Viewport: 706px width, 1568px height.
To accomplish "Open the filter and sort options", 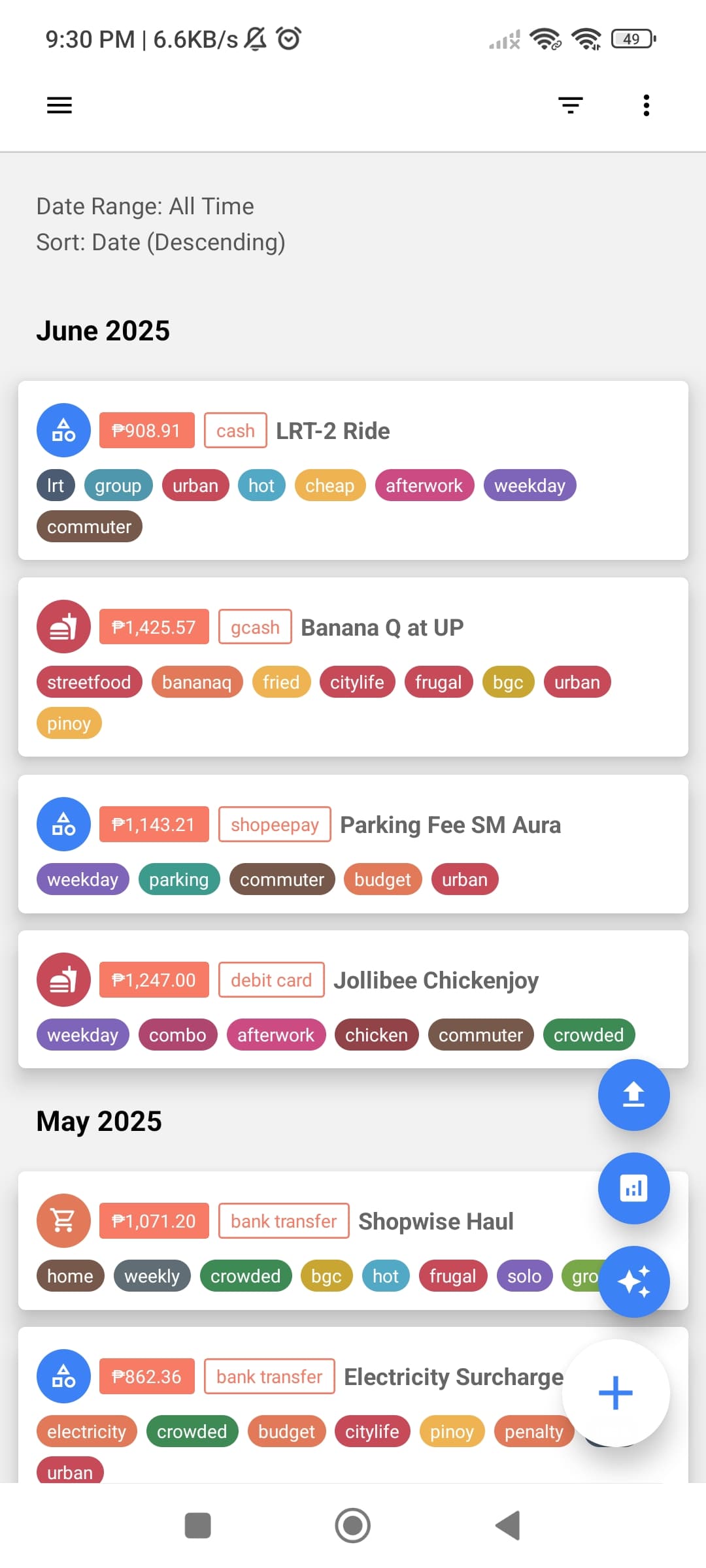I will [570, 105].
